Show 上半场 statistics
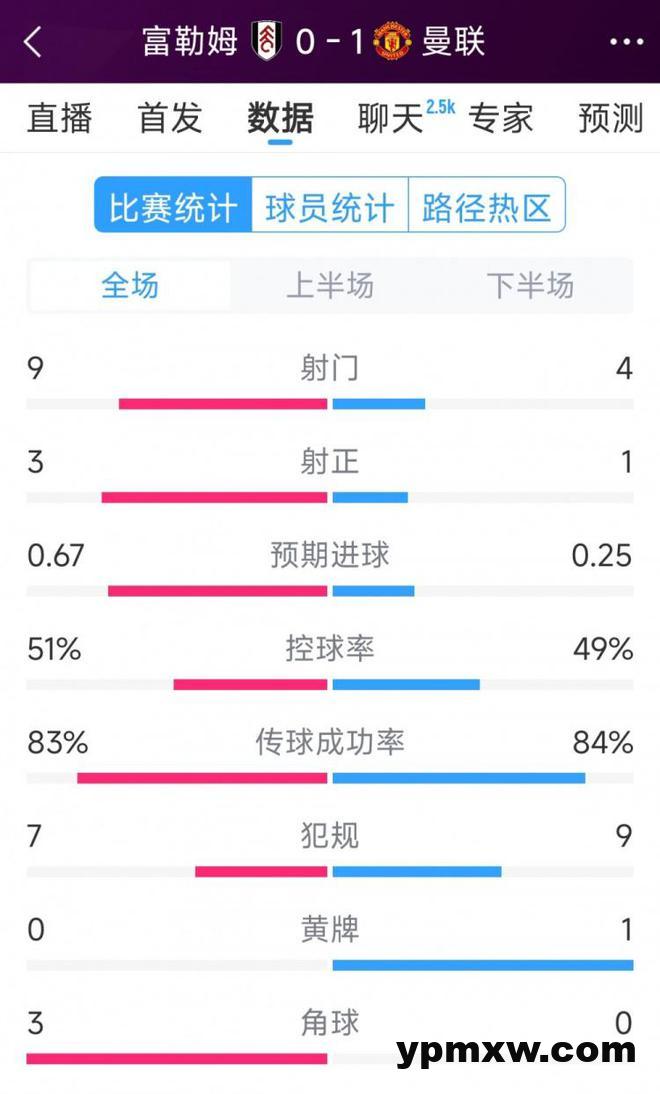Screen dimensions: 660x1094 pyautogui.click(x=330, y=286)
